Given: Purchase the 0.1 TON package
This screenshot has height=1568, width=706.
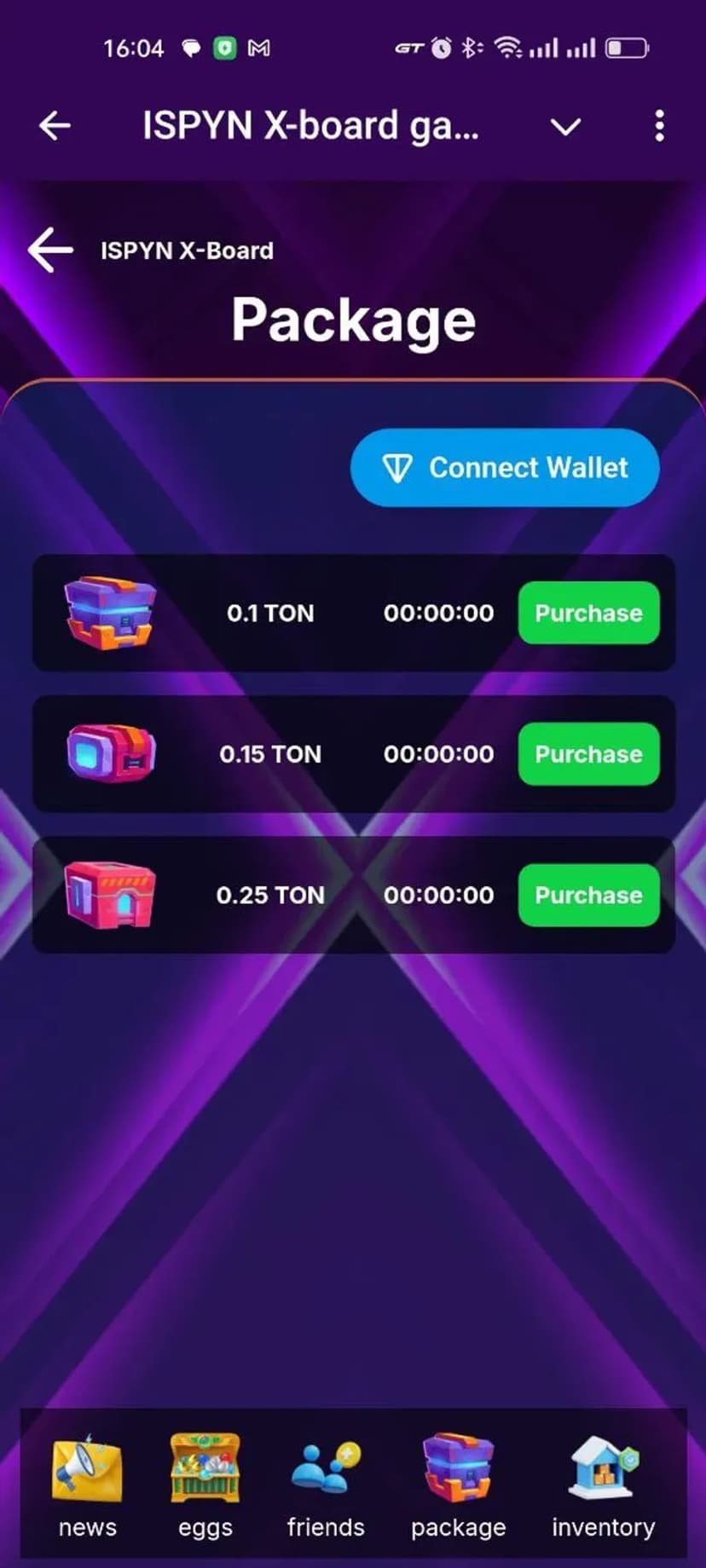Looking at the screenshot, I should pos(588,613).
